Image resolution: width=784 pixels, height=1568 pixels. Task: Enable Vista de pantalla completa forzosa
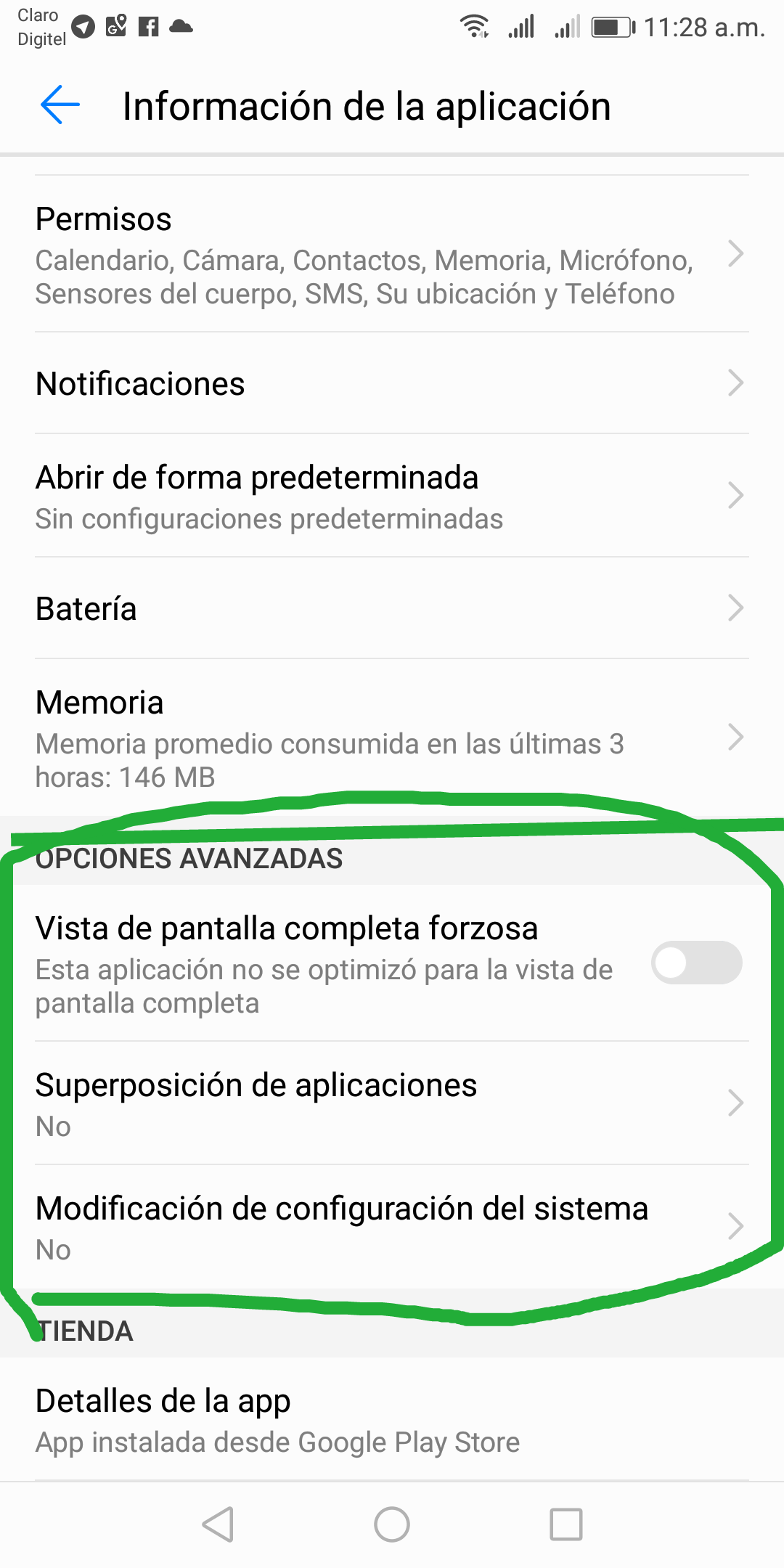tap(695, 963)
